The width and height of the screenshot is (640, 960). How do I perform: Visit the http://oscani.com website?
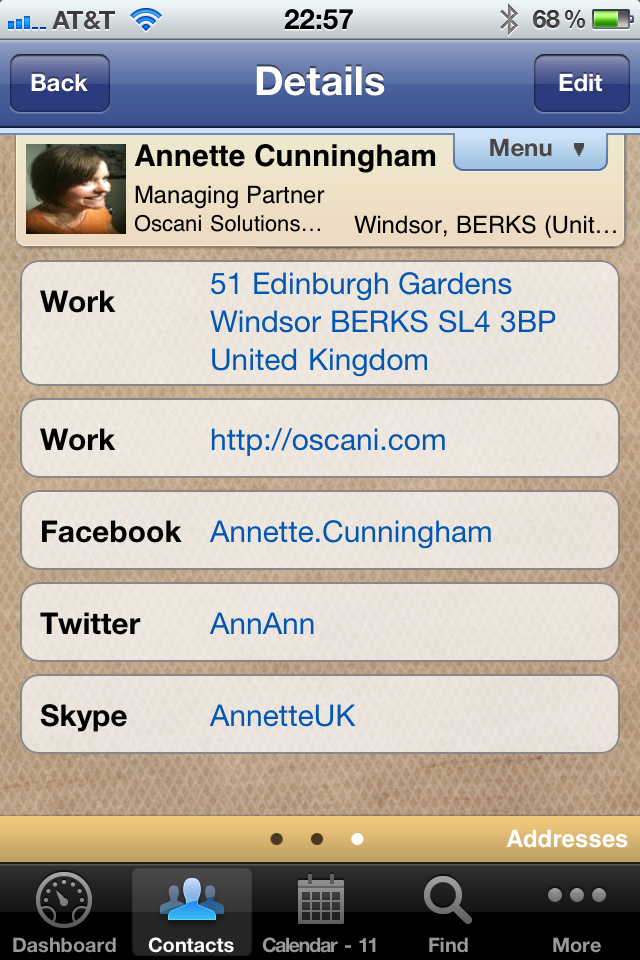pos(328,440)
